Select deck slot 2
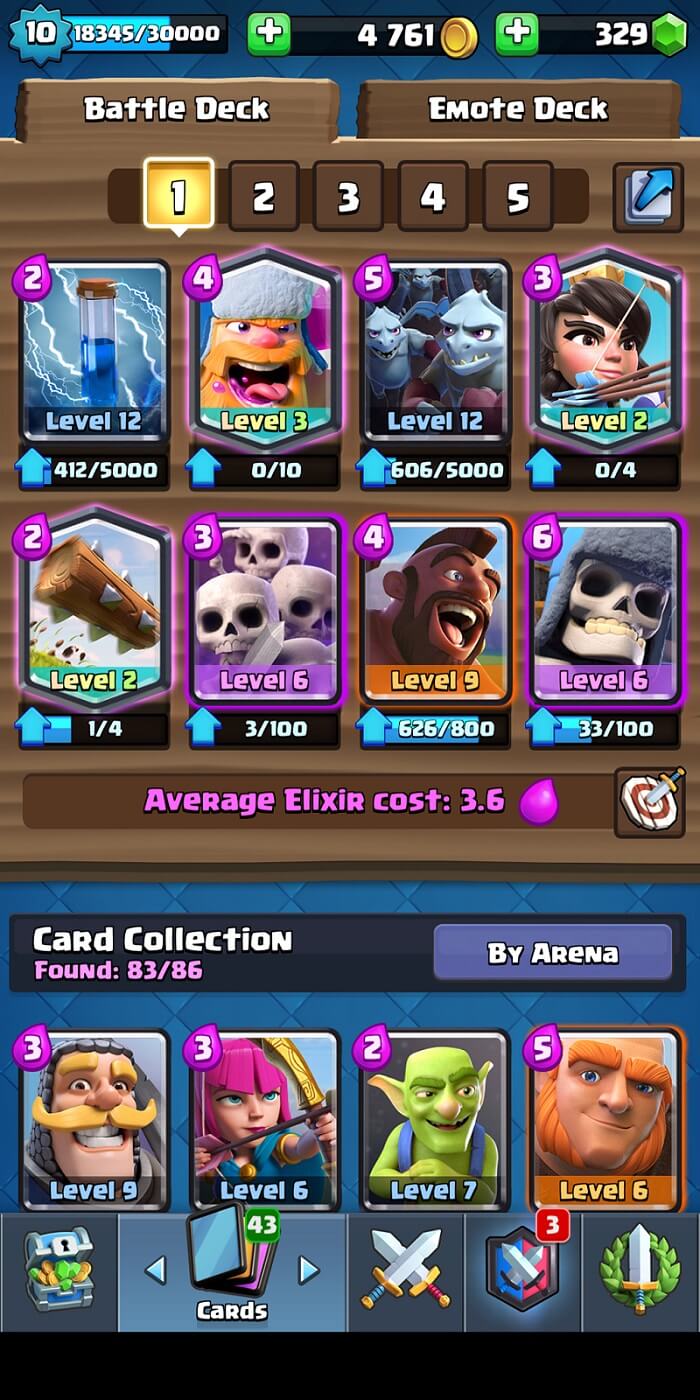The width and height of the screenshot is (700, 1400). tap(263, 196)
